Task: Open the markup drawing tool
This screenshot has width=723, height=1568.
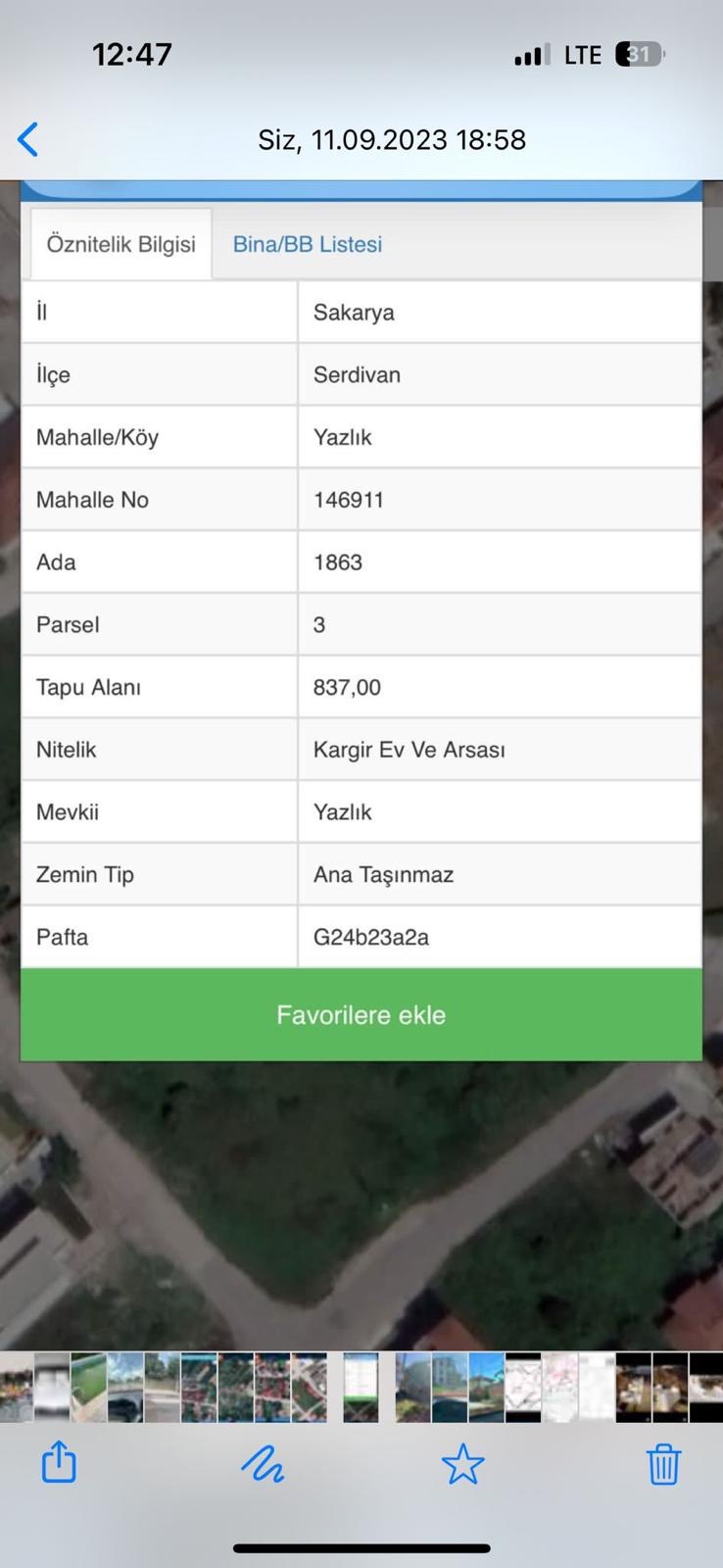Action: coord(263,1464)
